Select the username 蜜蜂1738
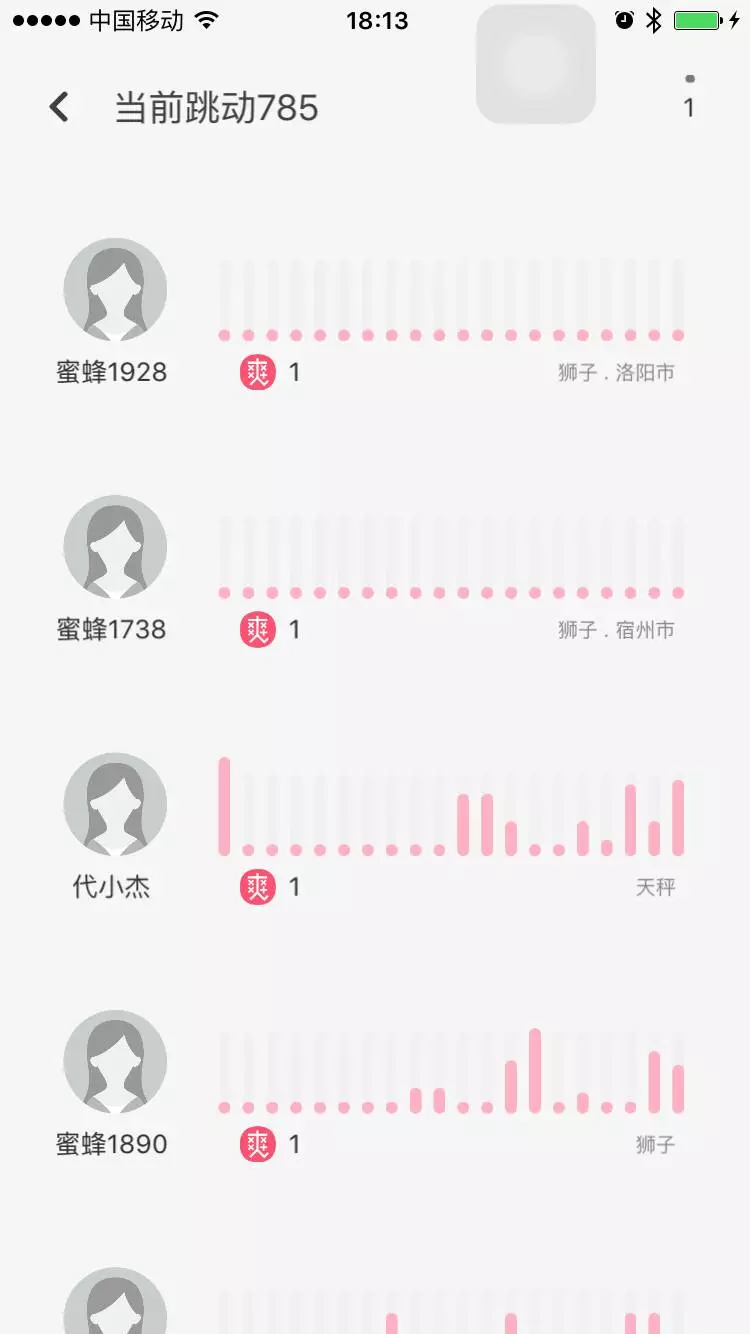 pyautogui.click(x=113, y=629)
